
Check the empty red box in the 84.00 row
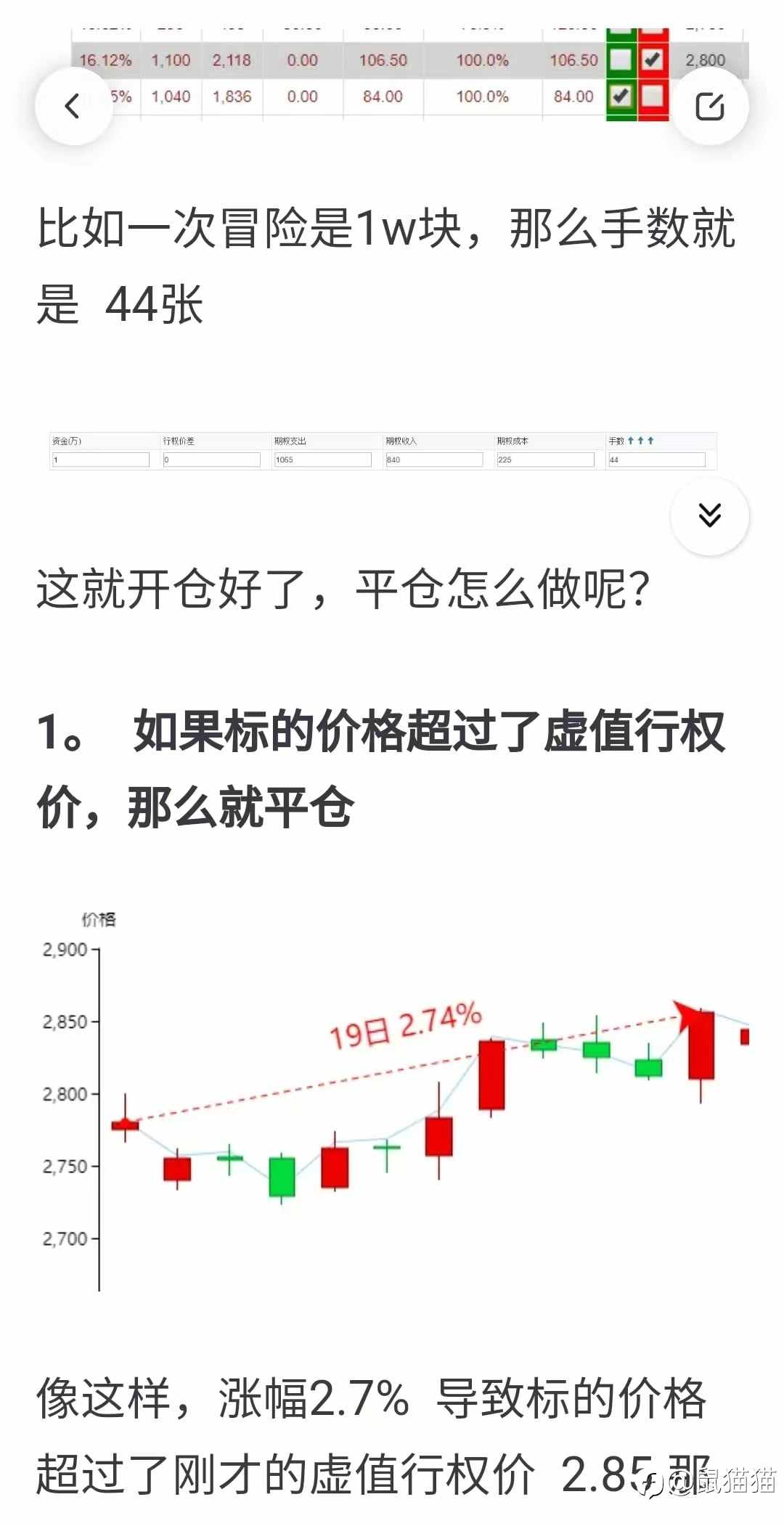(651, 97)
